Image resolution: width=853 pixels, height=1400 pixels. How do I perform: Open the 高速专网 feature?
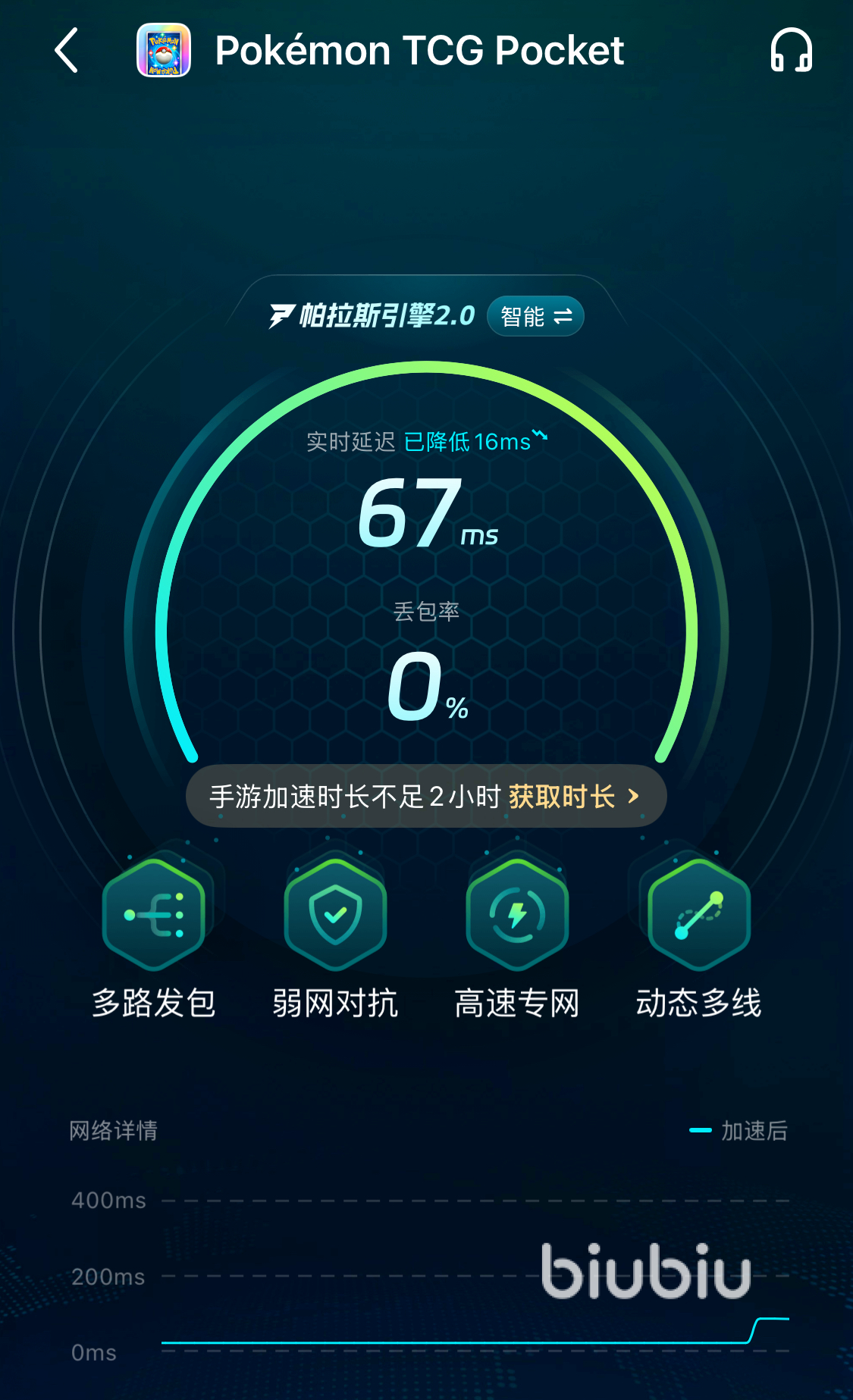coord(517,938)
